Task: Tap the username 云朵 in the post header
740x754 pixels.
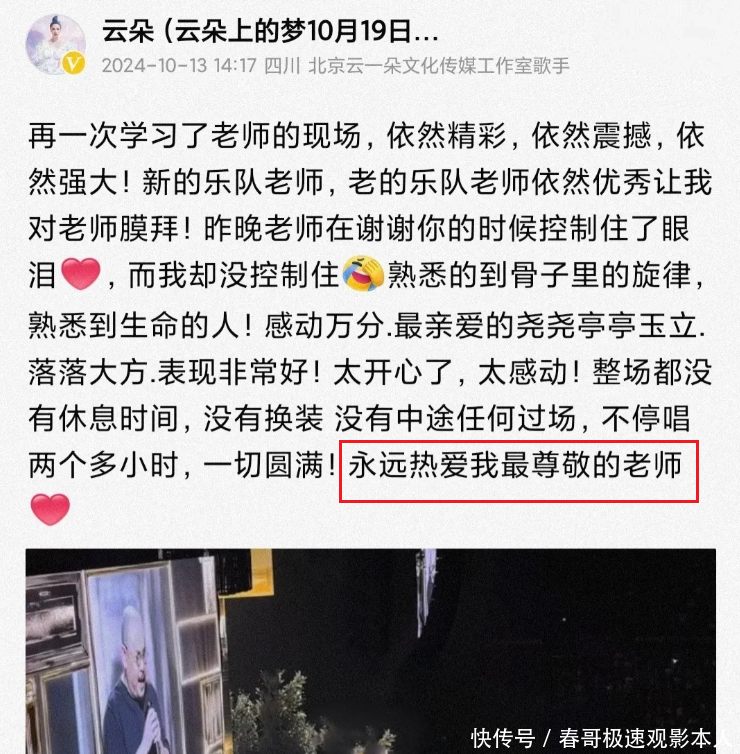Action: 270,32
